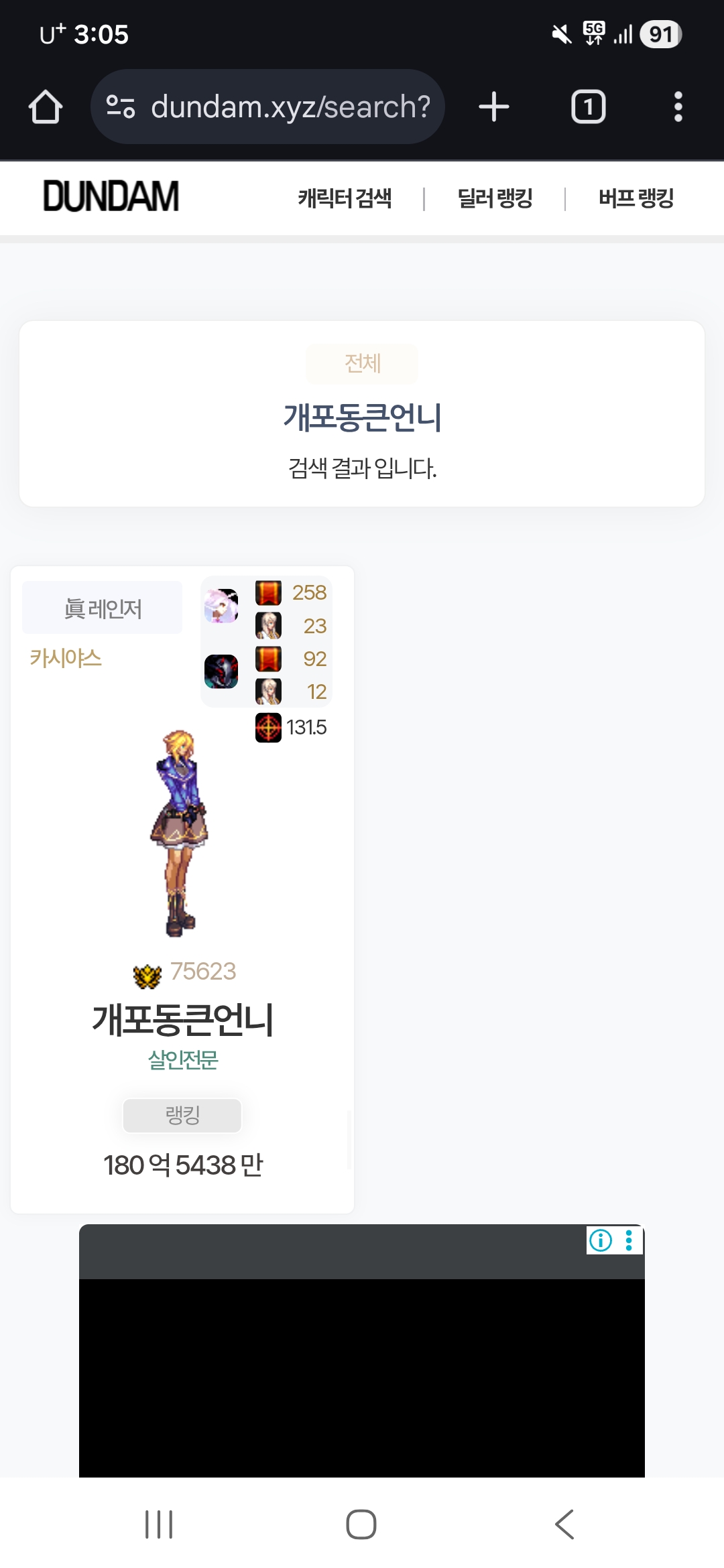Switch to 딜러 랭킹 page
Image resolution: width=724 pixels, height=1568 pixels.
(x=495, y=198)
